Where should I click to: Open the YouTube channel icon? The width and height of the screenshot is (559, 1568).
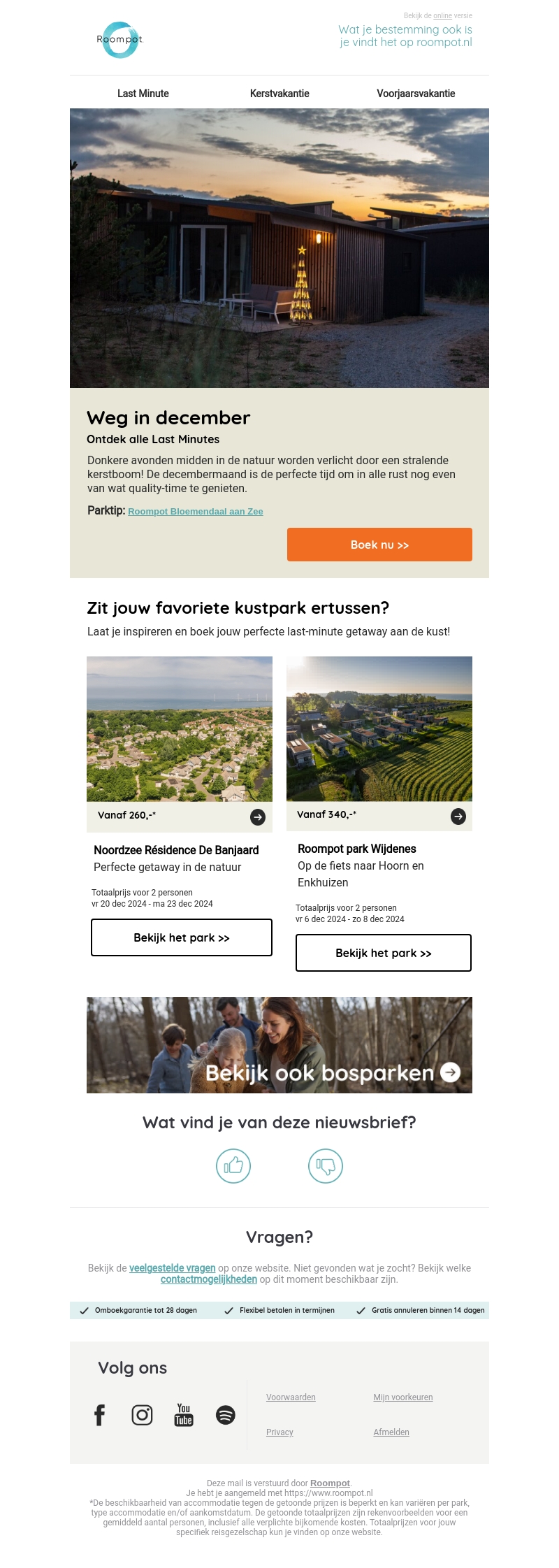pyautogui.click(x=184, y=1415)
